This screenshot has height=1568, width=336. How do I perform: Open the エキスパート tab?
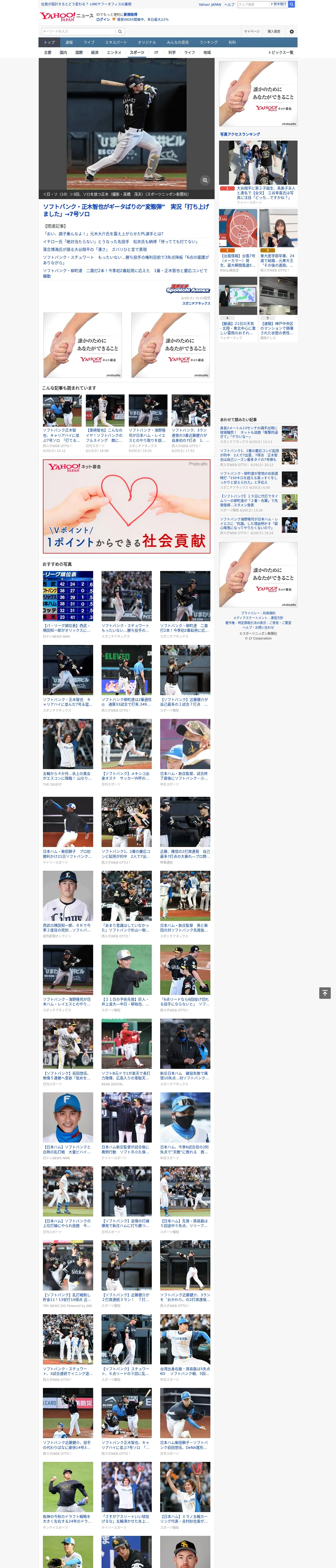point(116,43)
